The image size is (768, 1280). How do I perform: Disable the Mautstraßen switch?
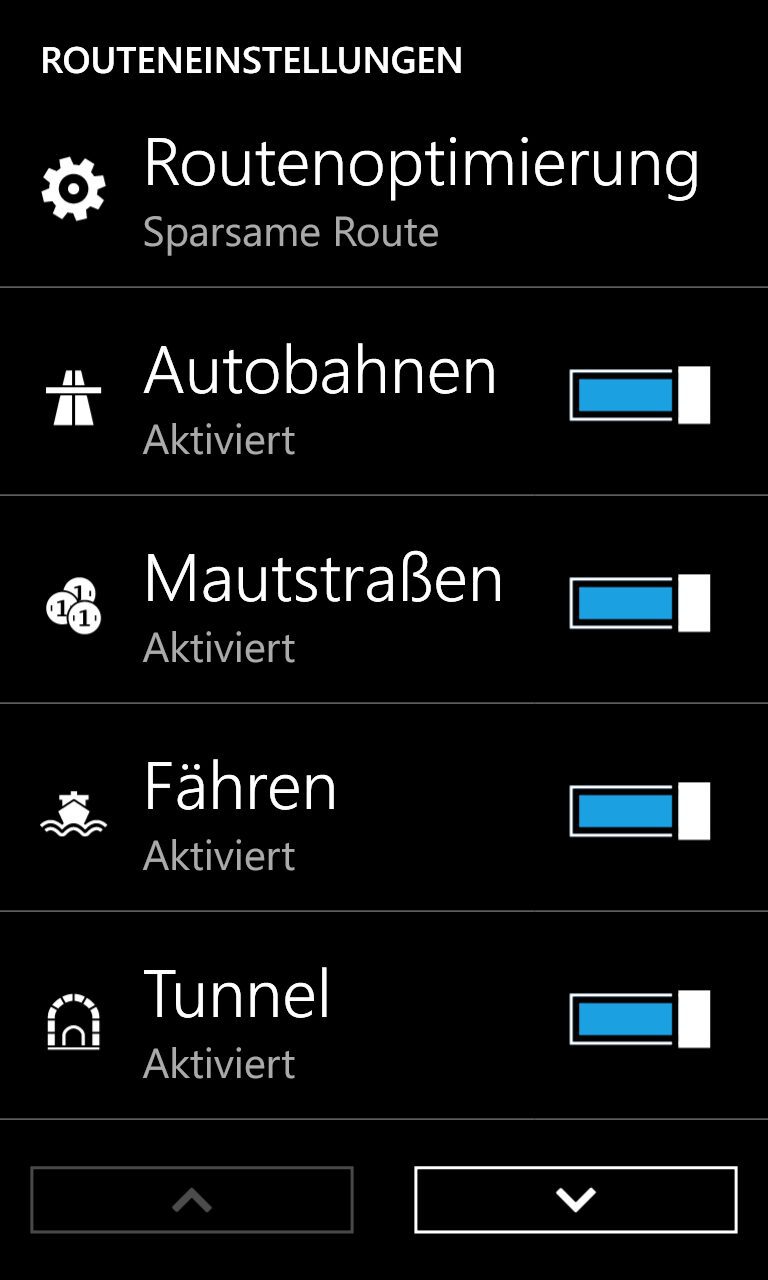coord(640,603)
